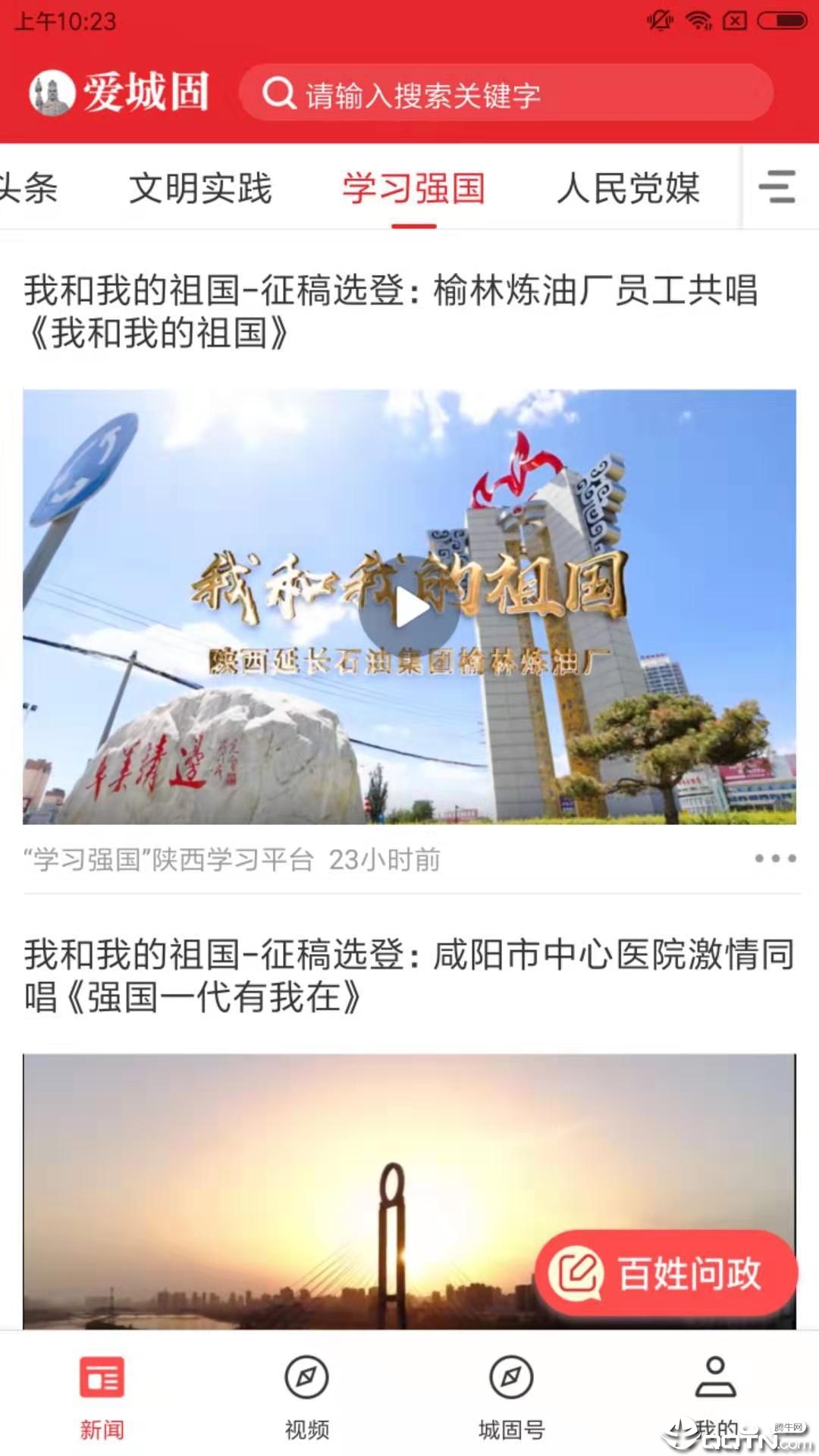Tap the search magnifier icon
Screen dimensions: 819x1456
pos(281,94)
